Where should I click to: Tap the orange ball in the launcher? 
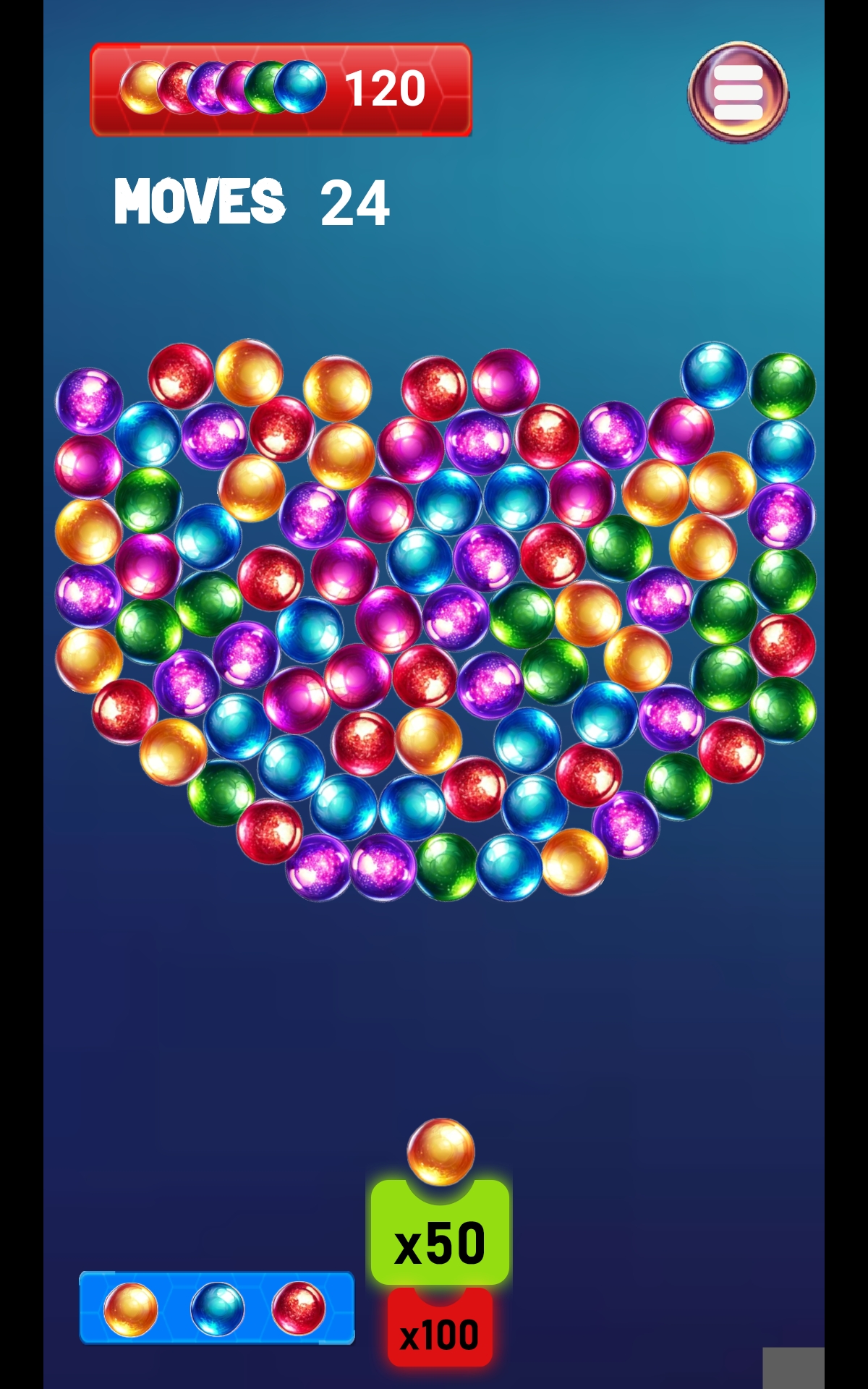click(x=441, y=1152)
